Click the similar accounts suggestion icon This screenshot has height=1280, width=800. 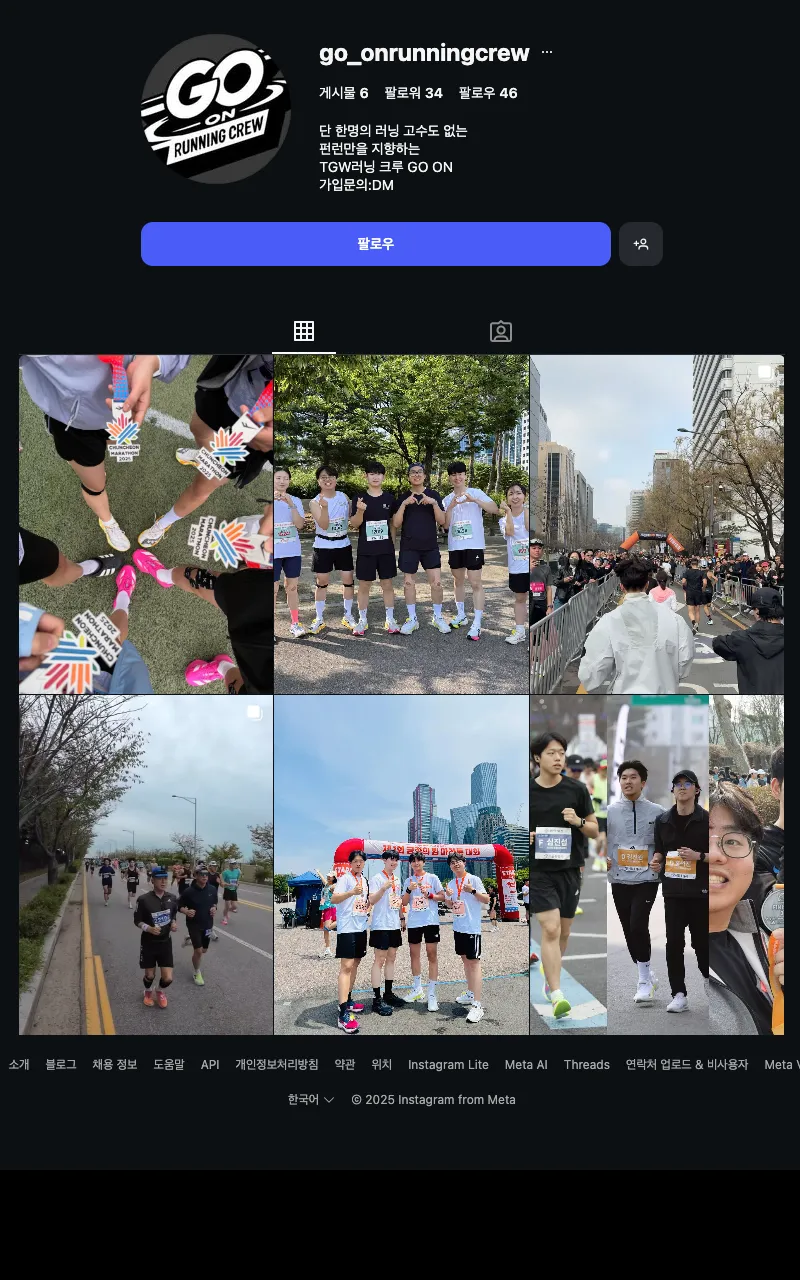[x=641, y=243]
